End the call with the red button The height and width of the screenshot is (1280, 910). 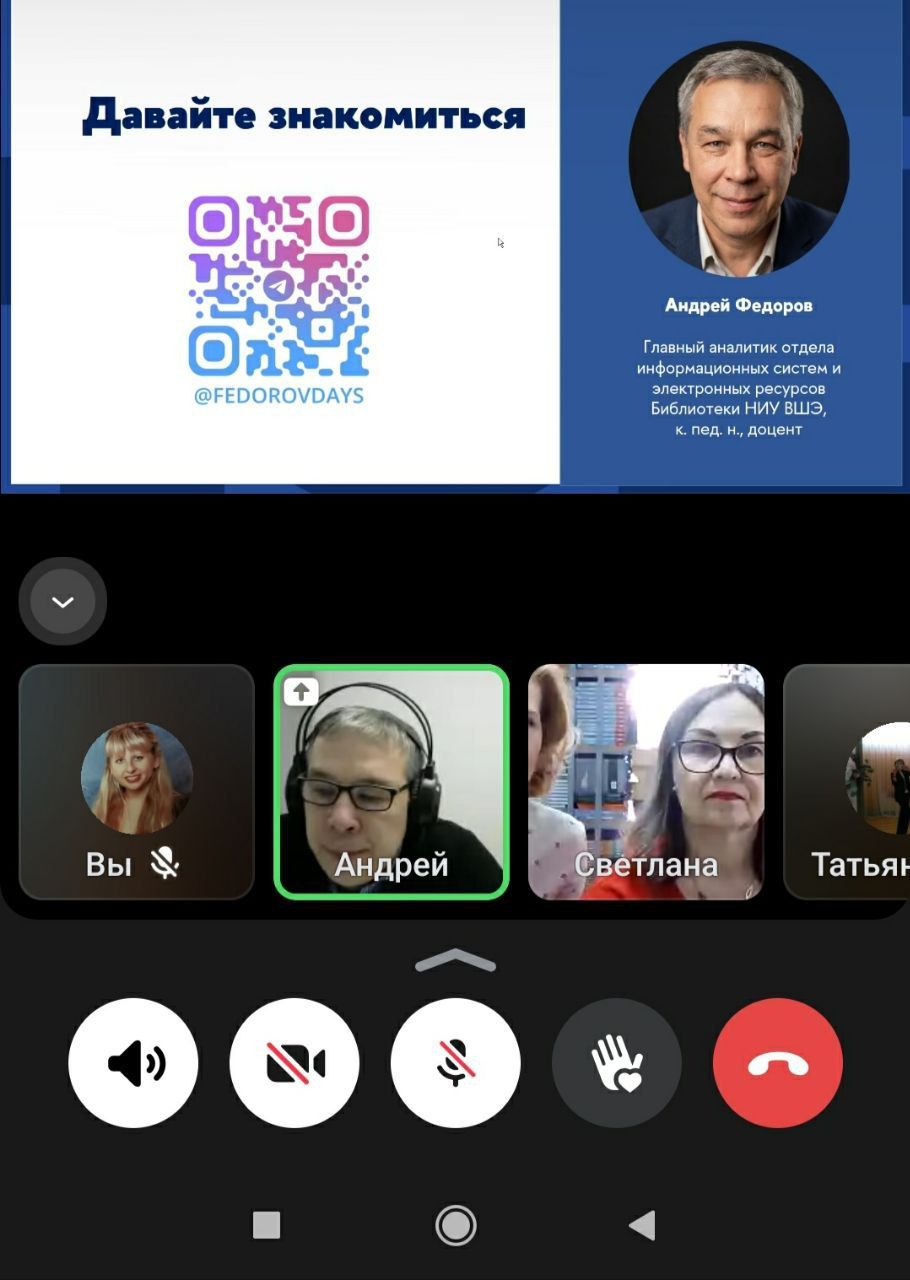[778, 1063]
